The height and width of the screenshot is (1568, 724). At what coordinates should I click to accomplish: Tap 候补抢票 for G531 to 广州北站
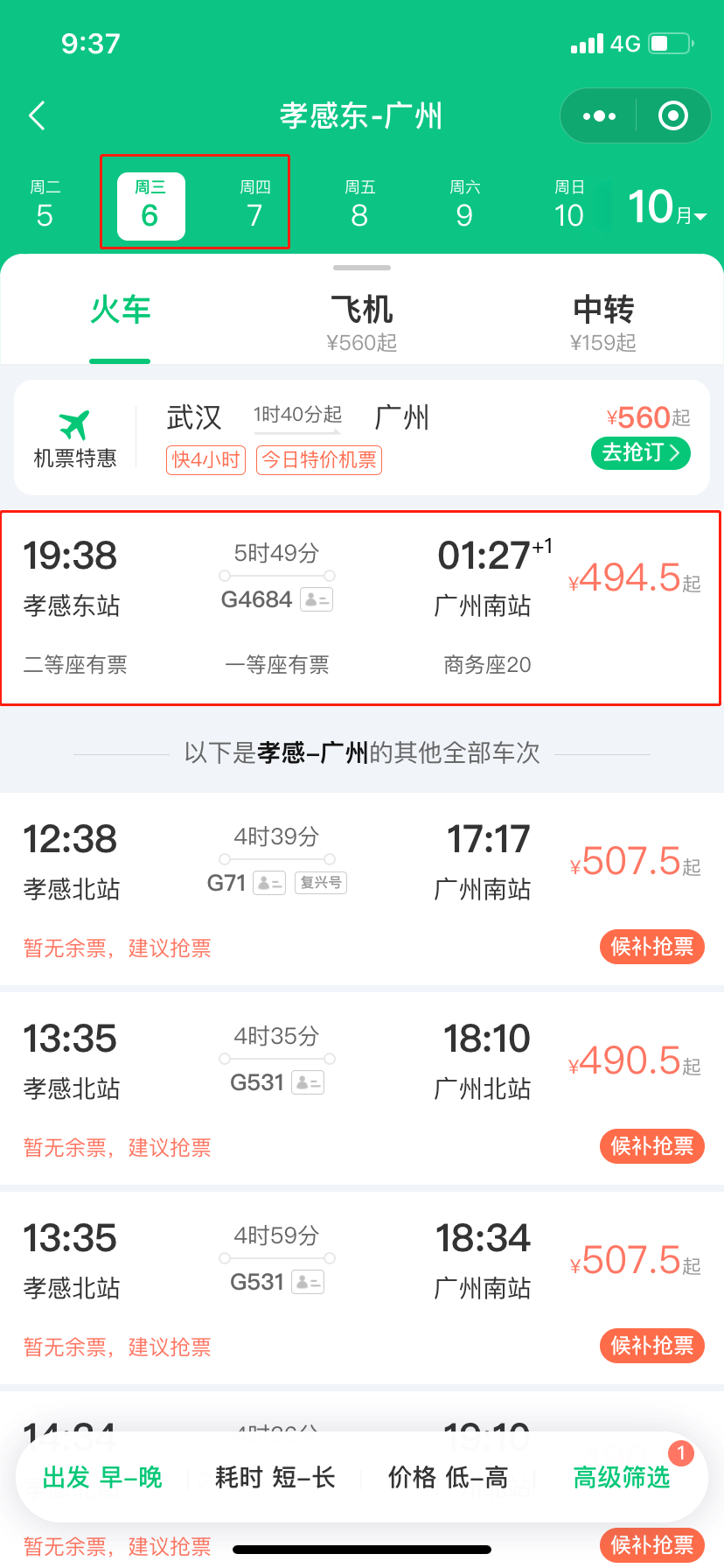(651, 1146)
